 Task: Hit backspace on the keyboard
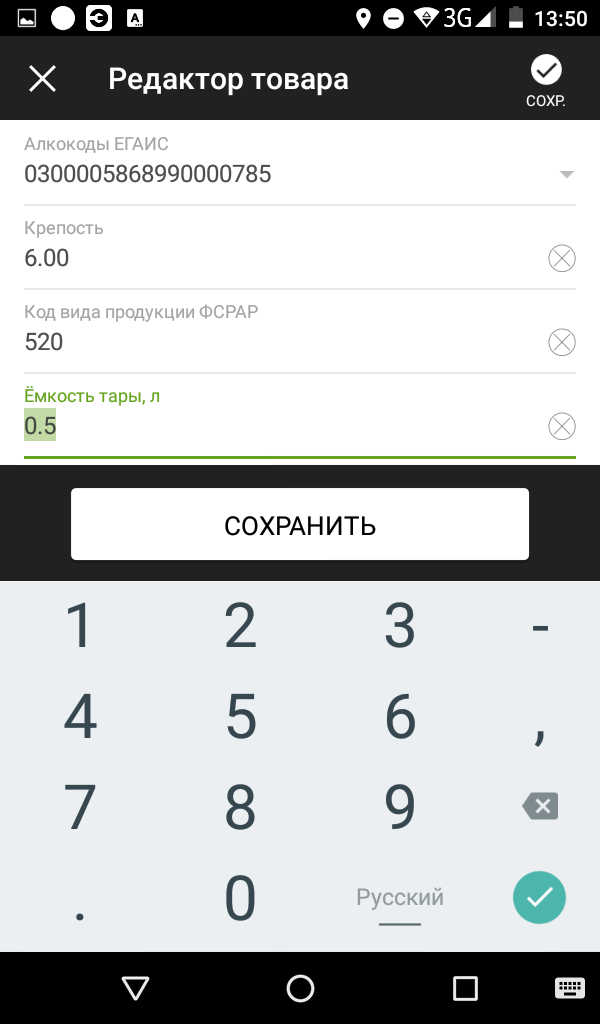[x=540, y=807]
